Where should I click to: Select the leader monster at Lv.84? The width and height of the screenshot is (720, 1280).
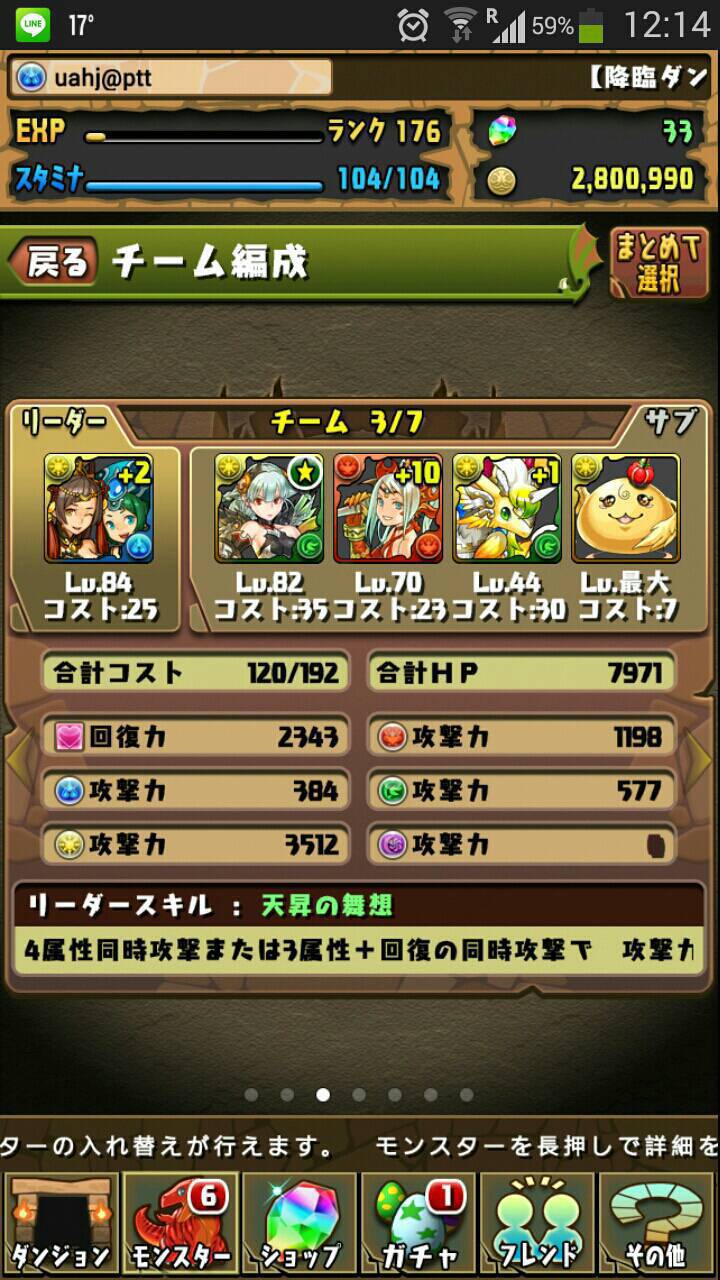click(98, 508)
